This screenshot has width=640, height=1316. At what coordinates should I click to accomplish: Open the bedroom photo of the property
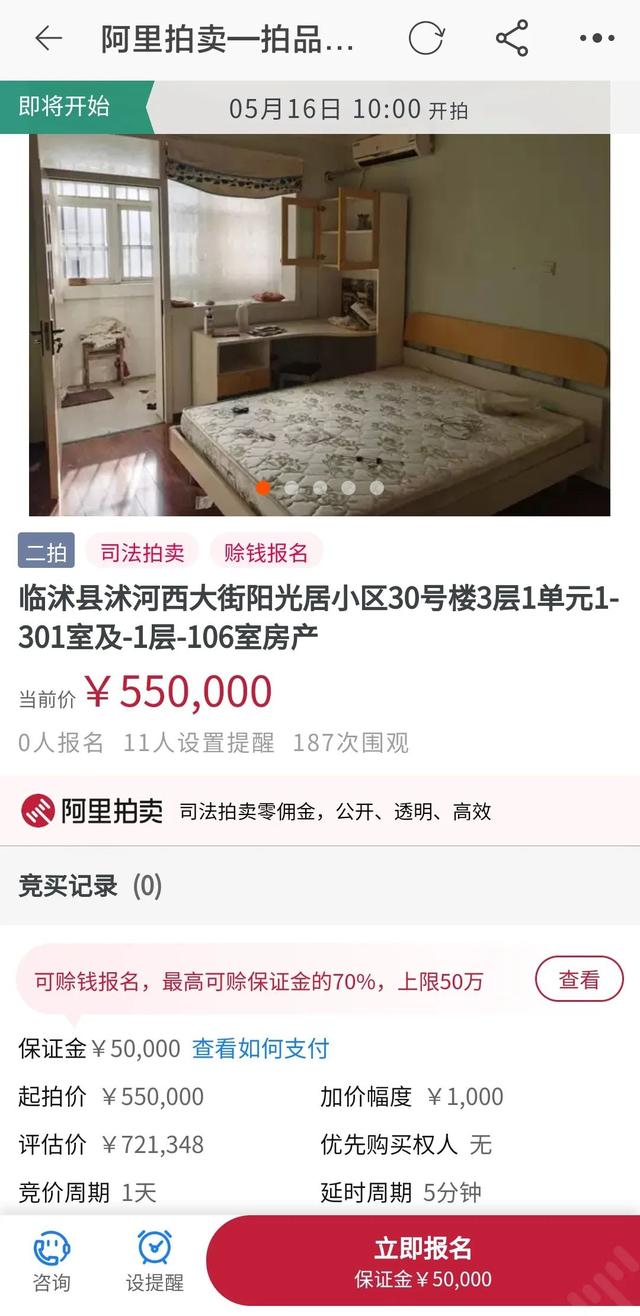click(319, 325)
